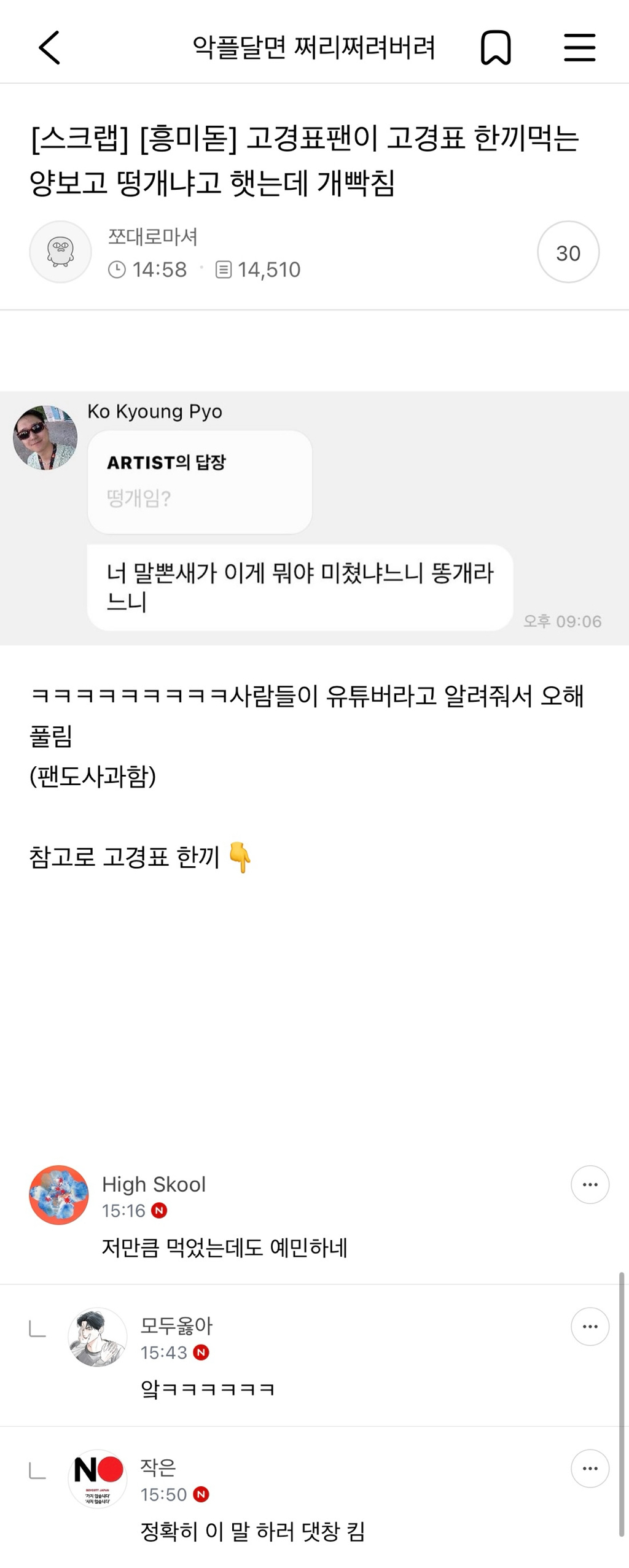Open the 30 comments counter button
The image size is (629, 1568).
click(x=568, y=252)
